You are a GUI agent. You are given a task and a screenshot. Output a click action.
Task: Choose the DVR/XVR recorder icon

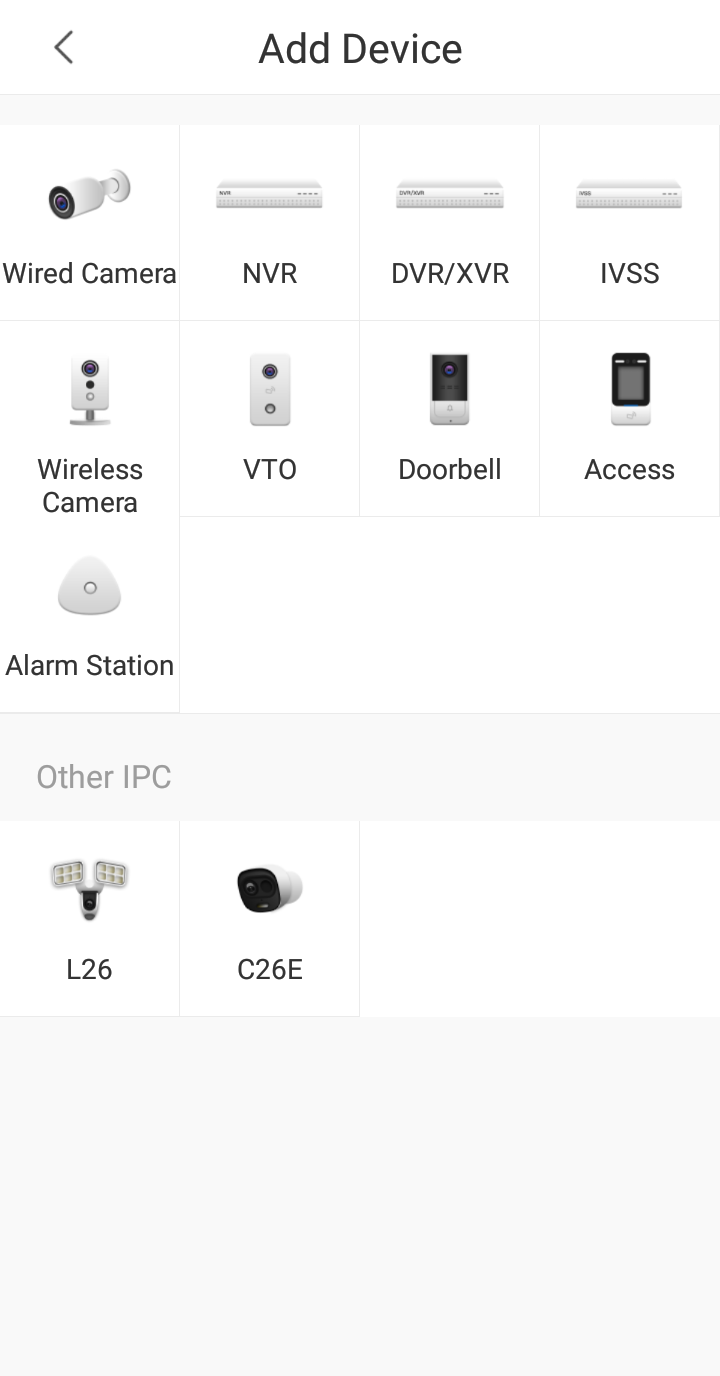click(449, 195)
